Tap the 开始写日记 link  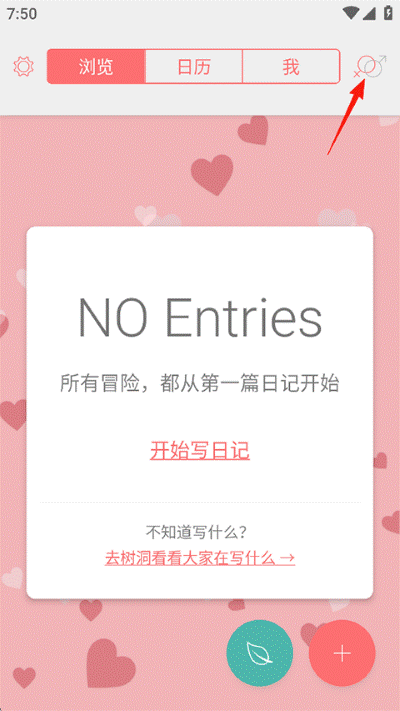click(200, 450)
